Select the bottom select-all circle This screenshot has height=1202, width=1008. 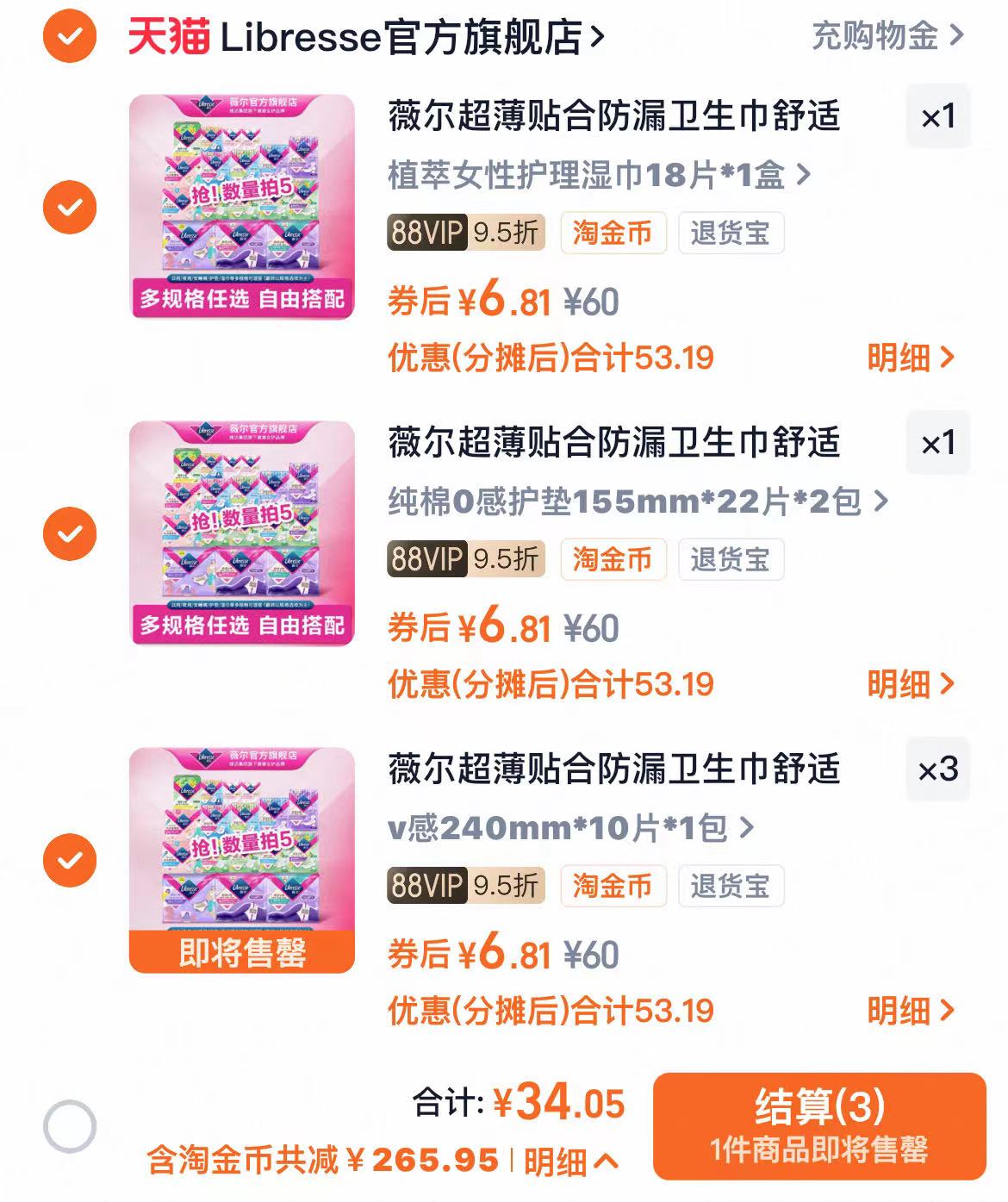tap(71, 1124)
